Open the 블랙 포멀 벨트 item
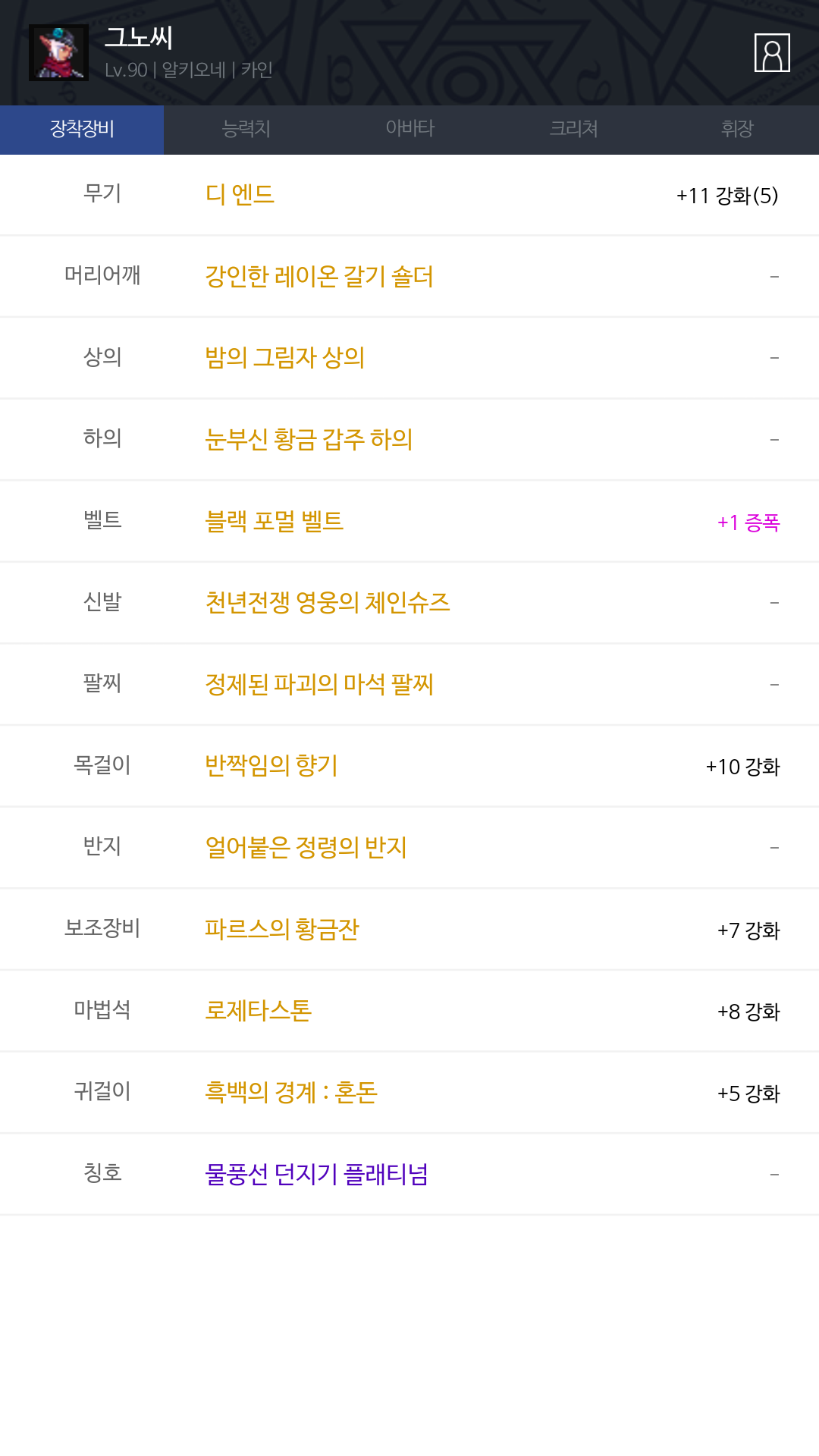The width and height of the screenshot is (819, 1456). click(275, 522)
